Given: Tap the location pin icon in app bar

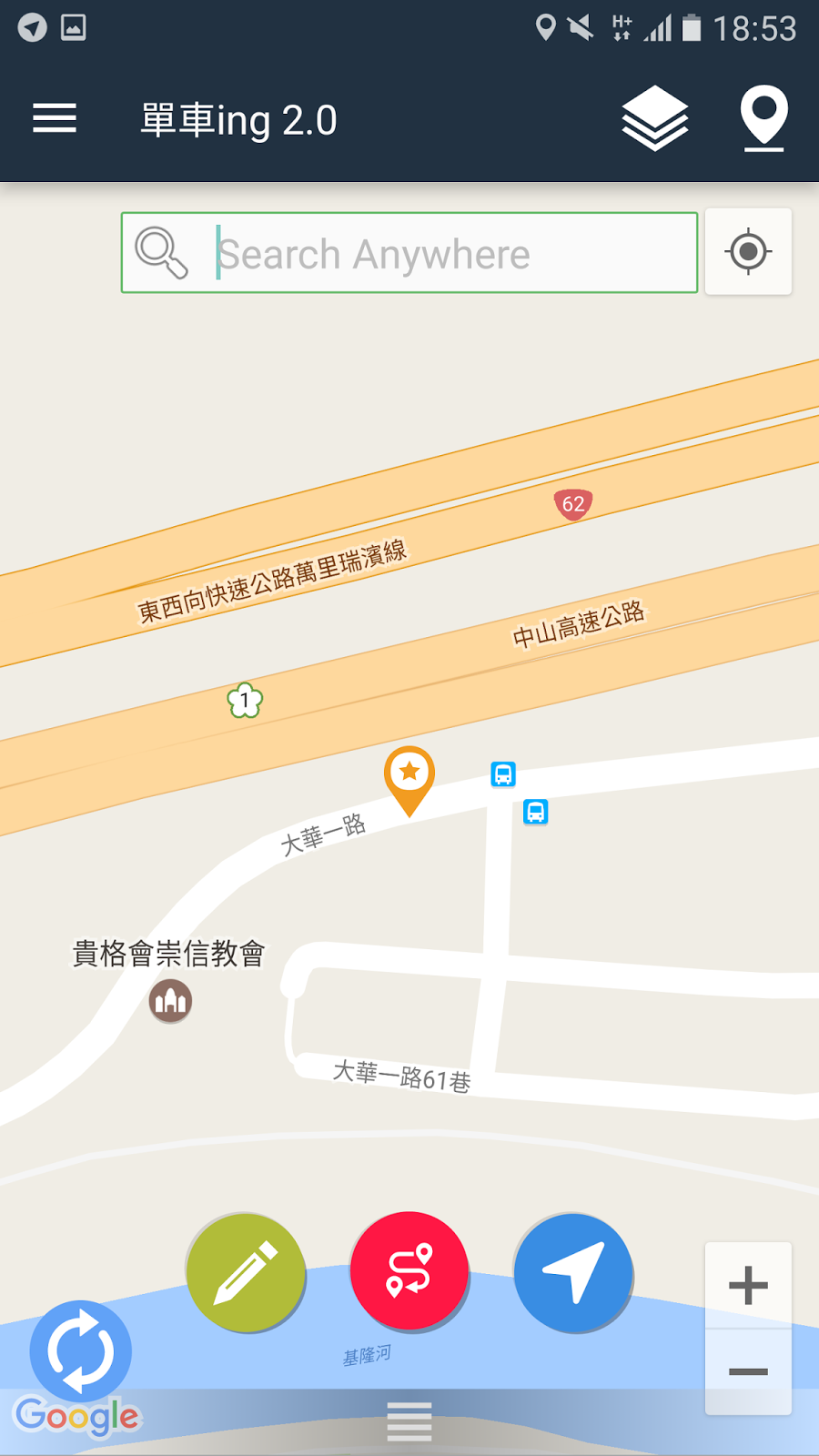Looking at the screenshot, I should [x=763, y=118].
